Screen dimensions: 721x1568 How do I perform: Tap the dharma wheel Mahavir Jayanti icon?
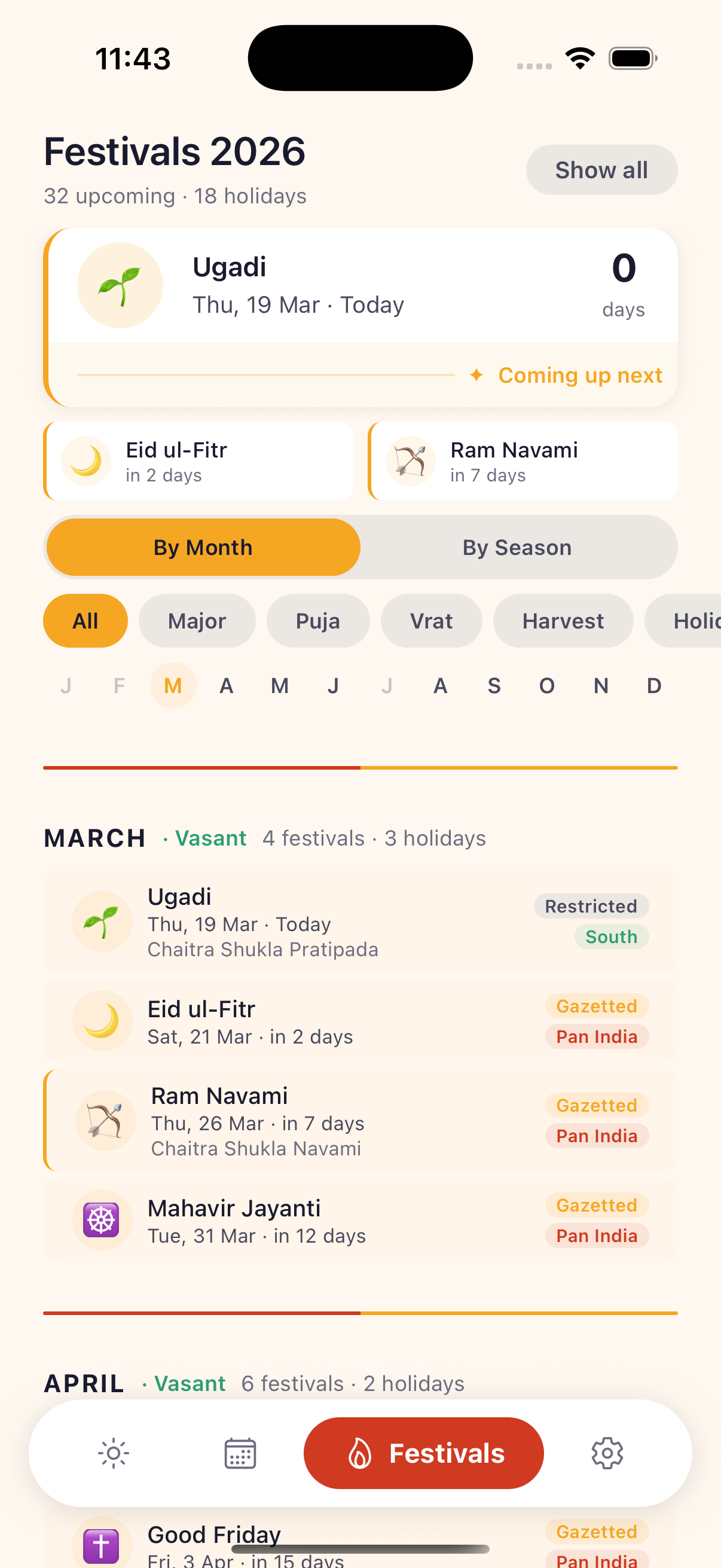(x=102, y=1220)
